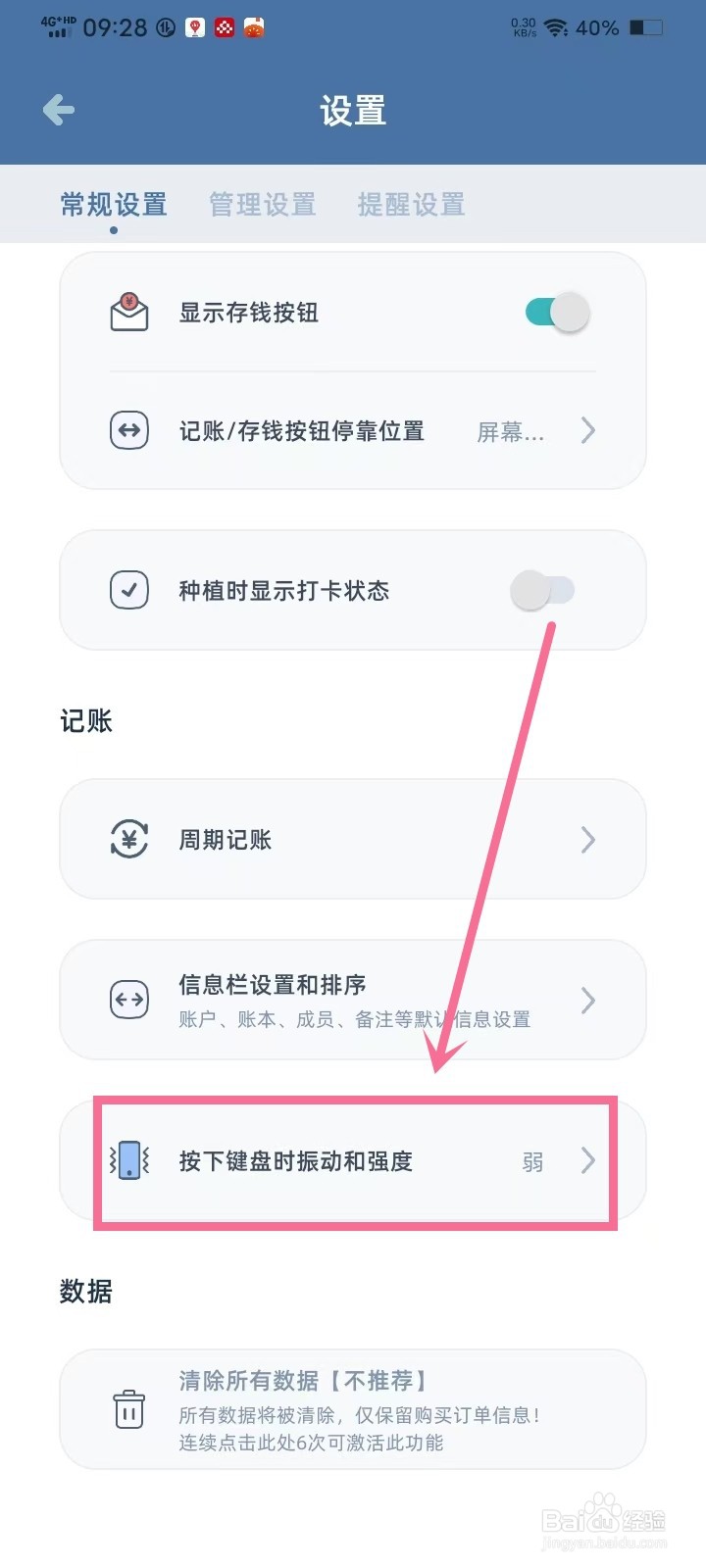
Task: Open 信息栏设置和排序 with the chevron
Action: click(587, 1000)
